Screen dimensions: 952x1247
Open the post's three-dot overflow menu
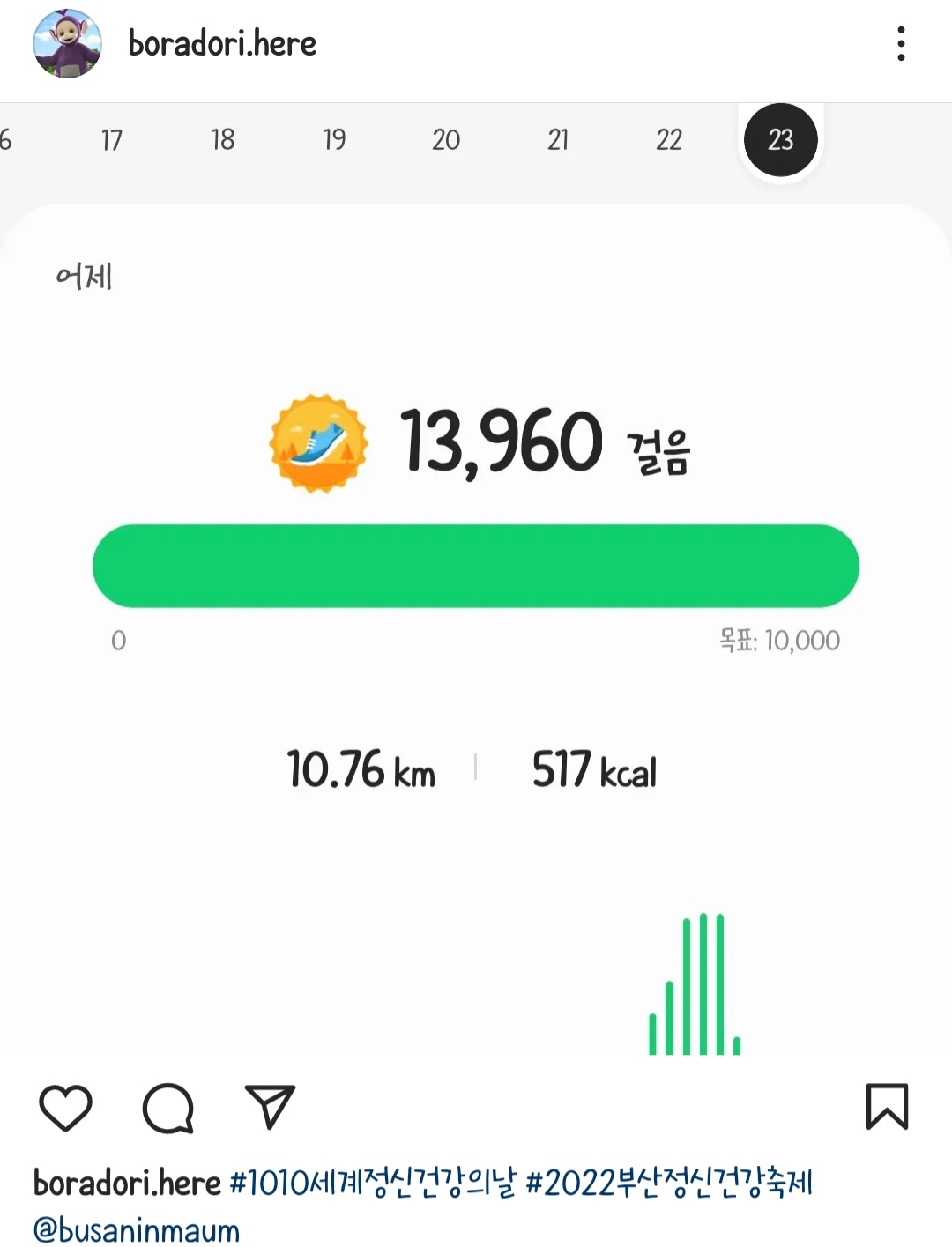tap(900, 43)
